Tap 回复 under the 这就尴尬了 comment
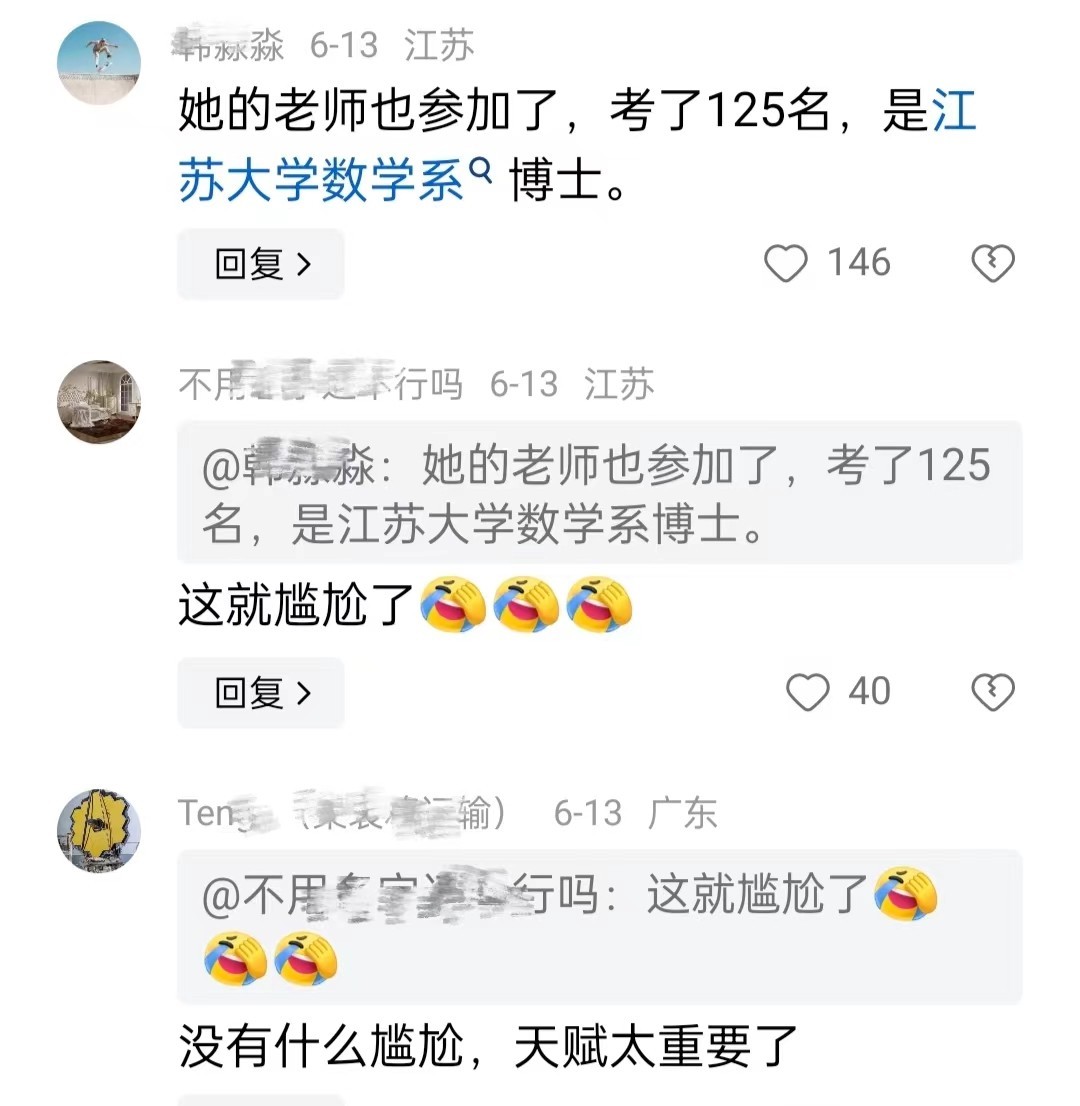Screen dimensions: 1080x1106 click(261, 692)
